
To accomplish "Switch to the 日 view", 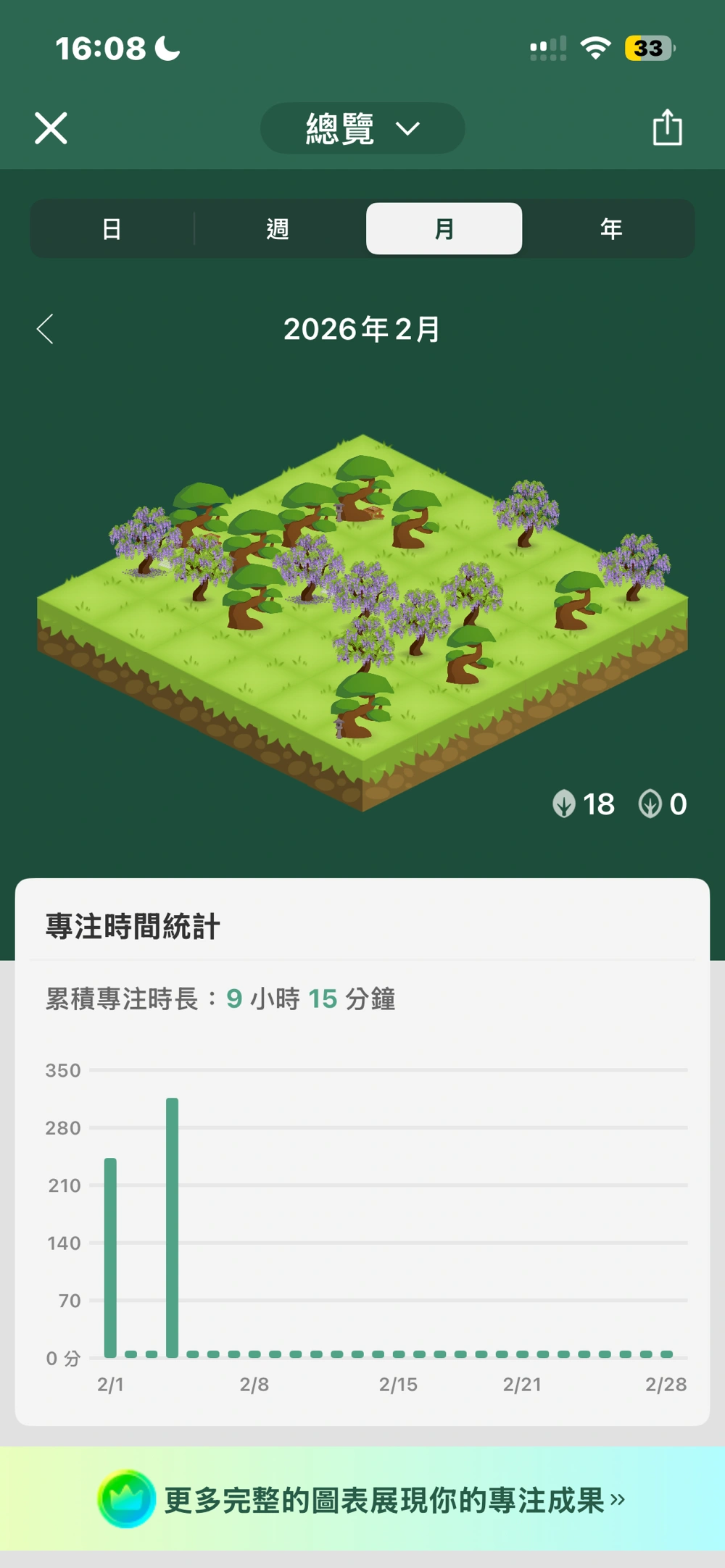I will pyautogui.click(x=112, y=229).
